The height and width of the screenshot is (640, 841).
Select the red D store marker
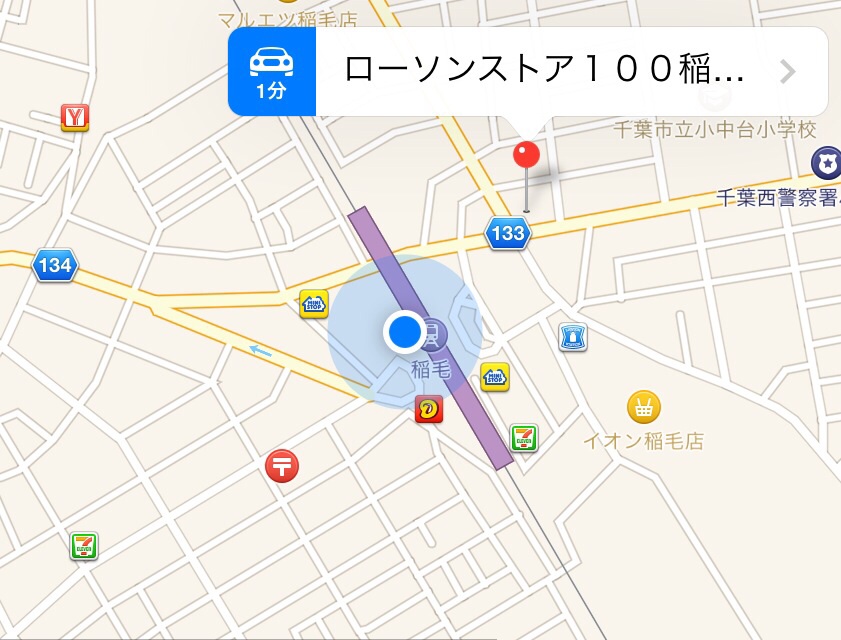(x=429, y=409)
